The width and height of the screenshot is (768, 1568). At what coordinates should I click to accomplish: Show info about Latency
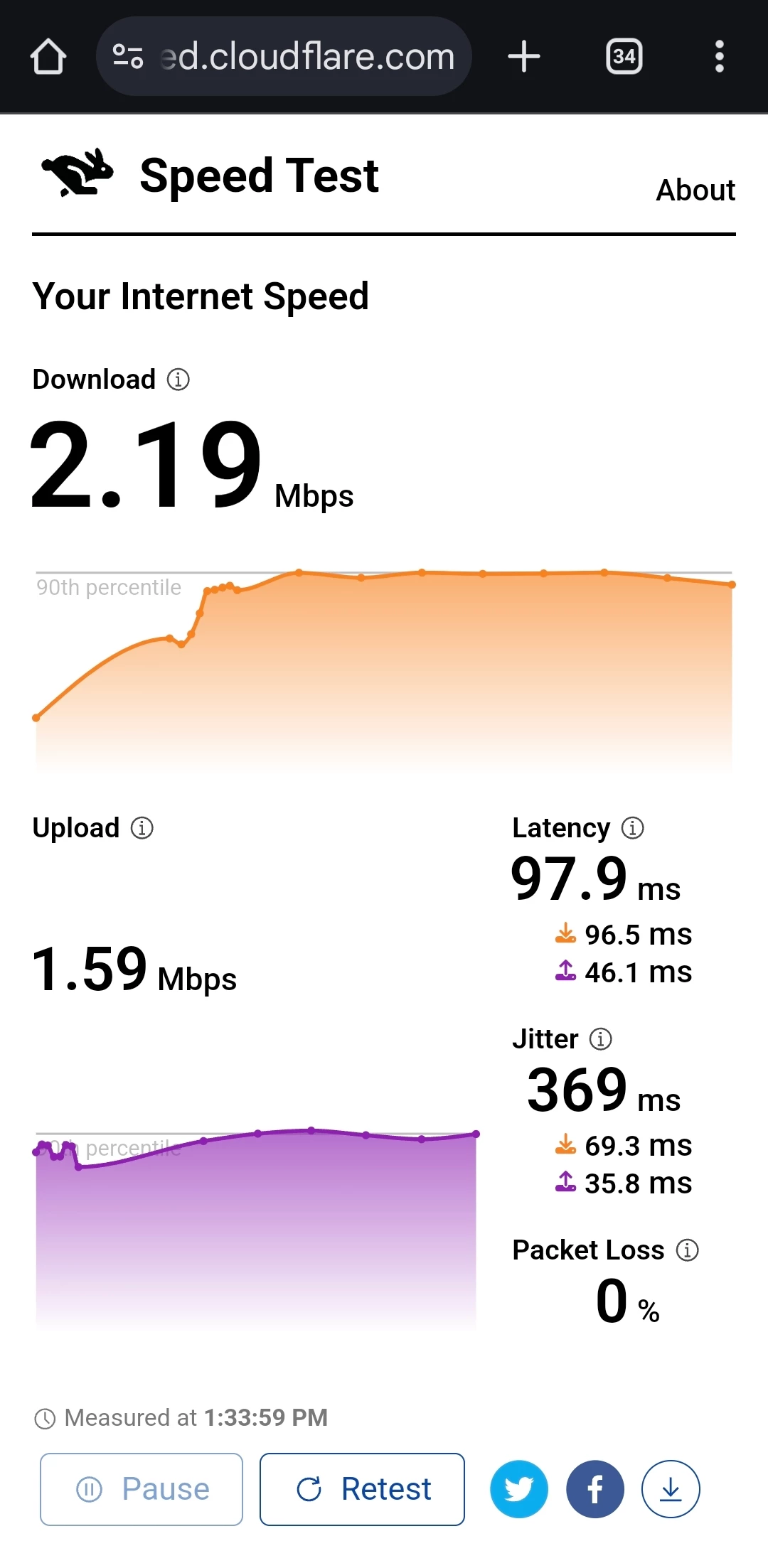click(x=632, y=828)
